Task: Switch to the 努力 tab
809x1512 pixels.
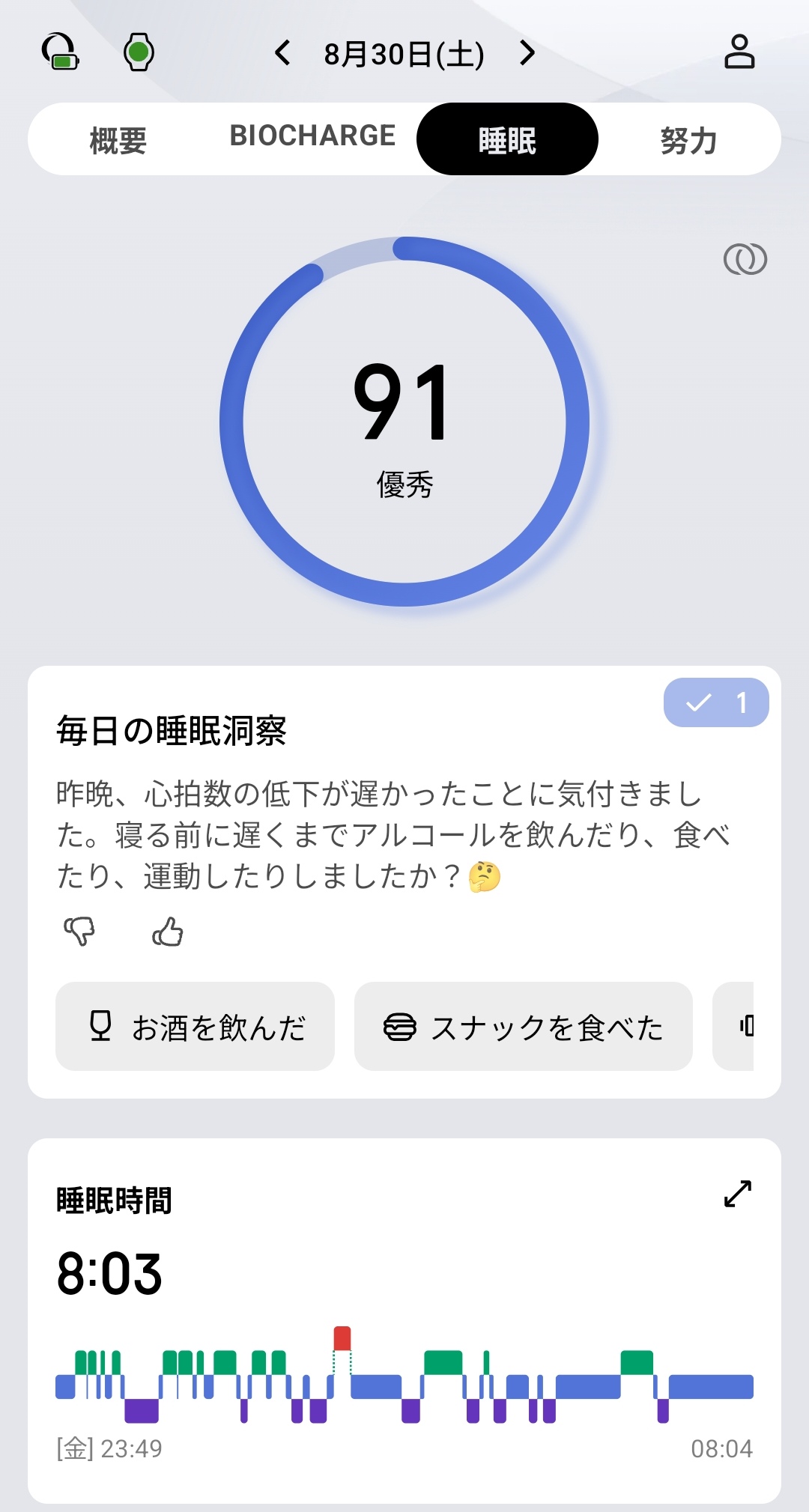Action: click(688, 140)
